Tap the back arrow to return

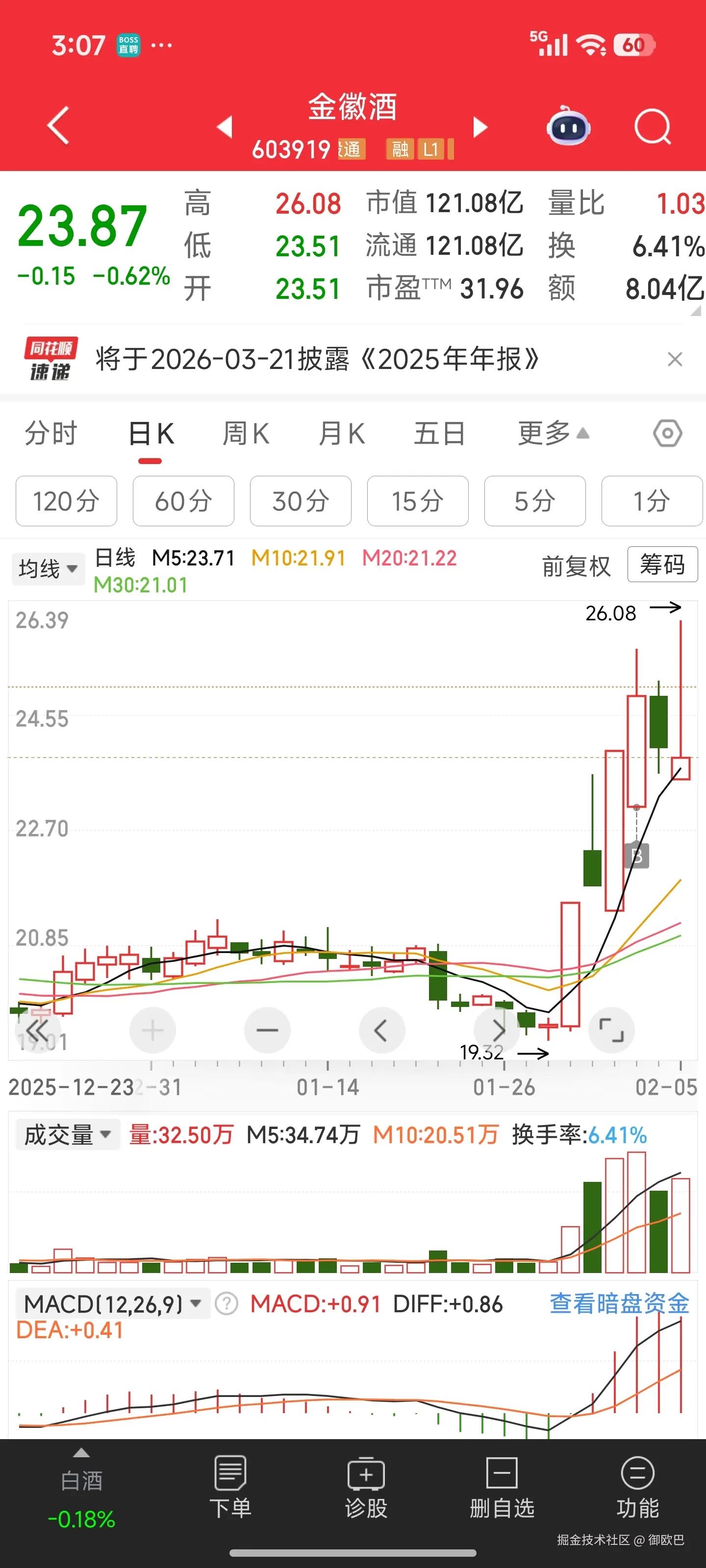click(x=57, y=126)
